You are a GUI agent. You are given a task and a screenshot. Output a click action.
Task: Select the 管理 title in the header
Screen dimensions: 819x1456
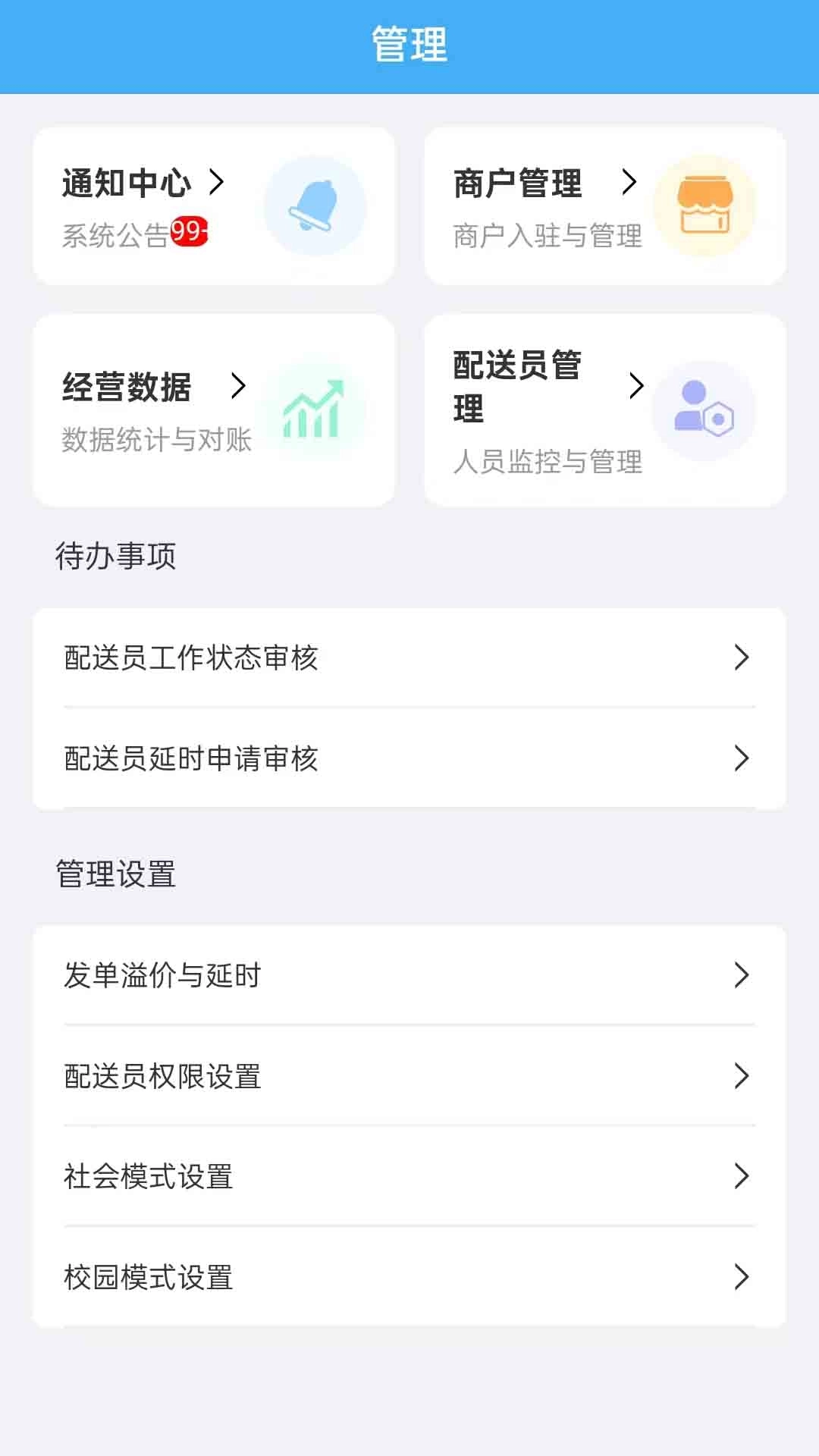[409, 43]
